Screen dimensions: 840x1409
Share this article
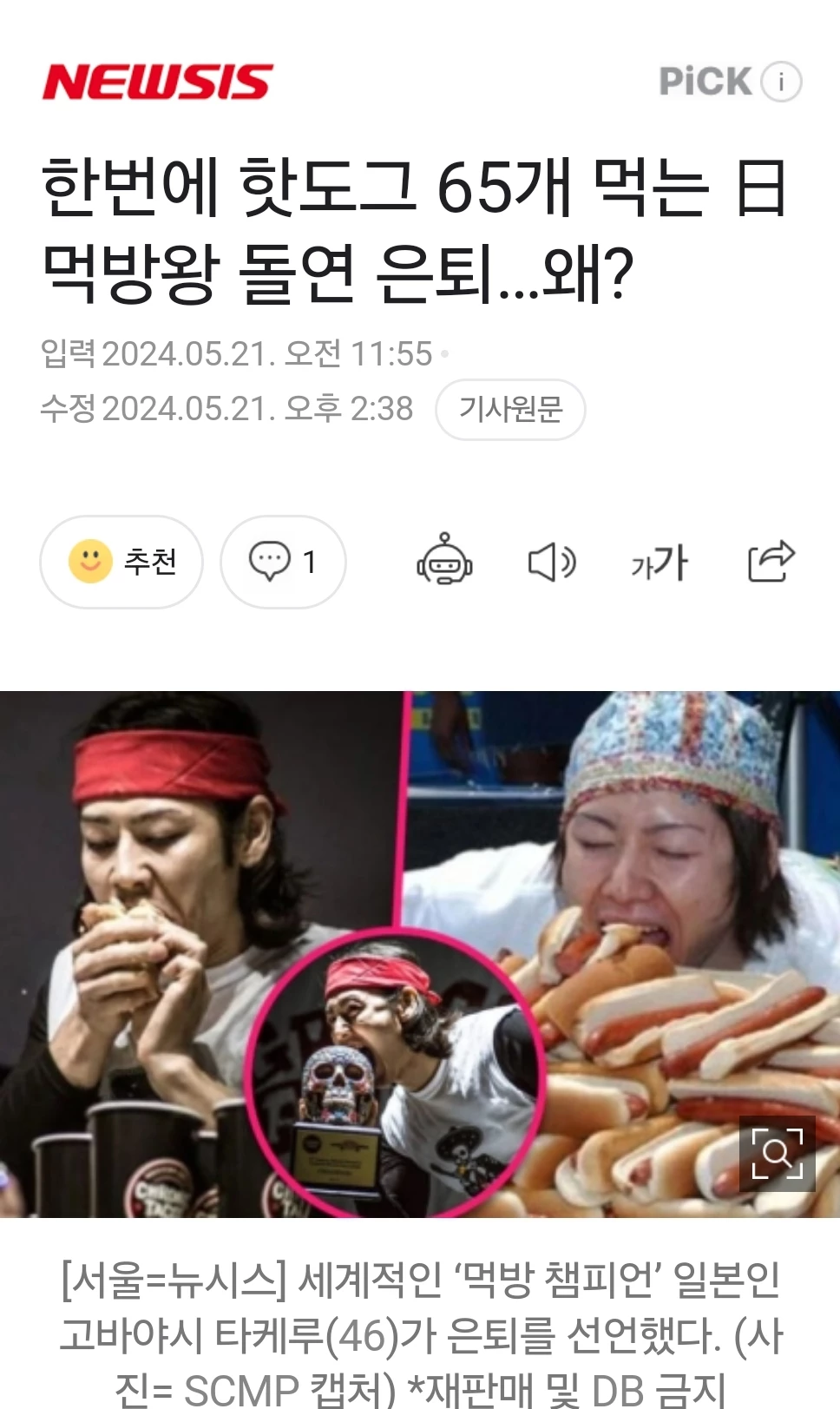771,562
